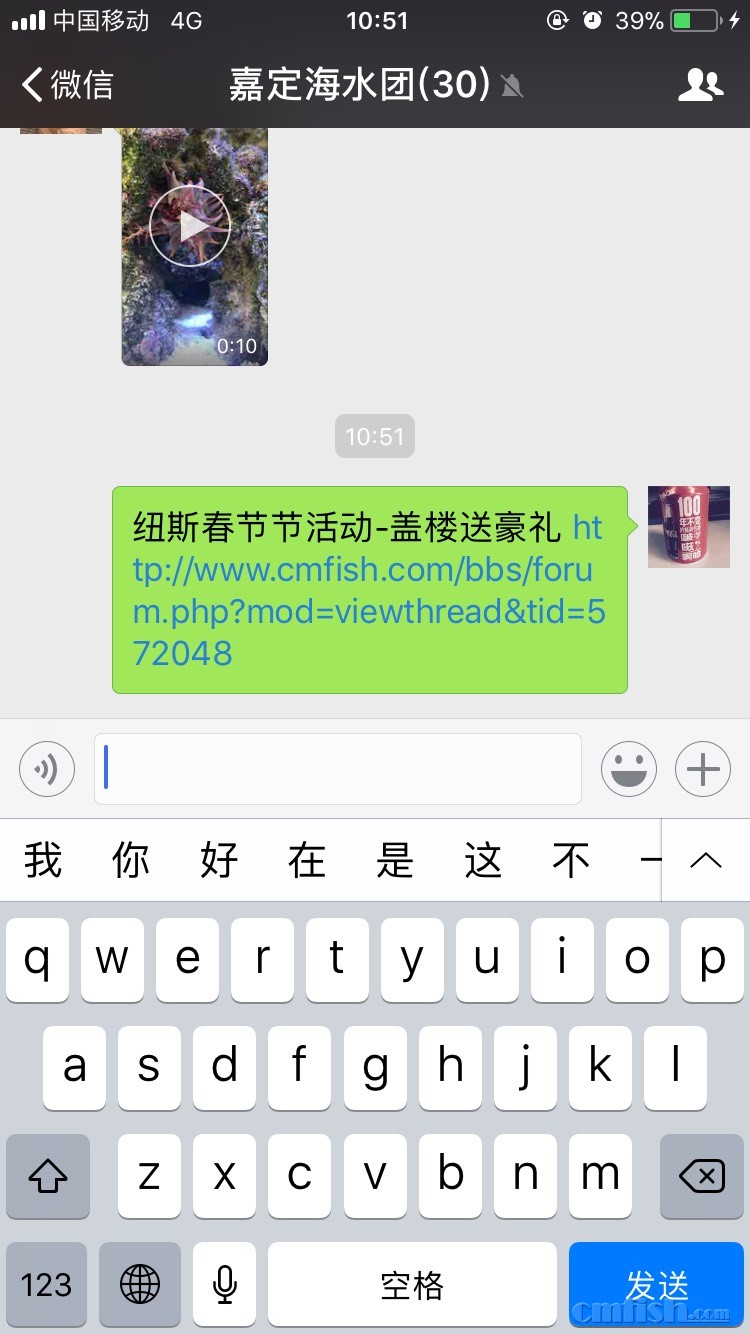Screen dimensions: 750x1334
Task: Tap the globe key to change keyboard
Action: [140, 1285]
